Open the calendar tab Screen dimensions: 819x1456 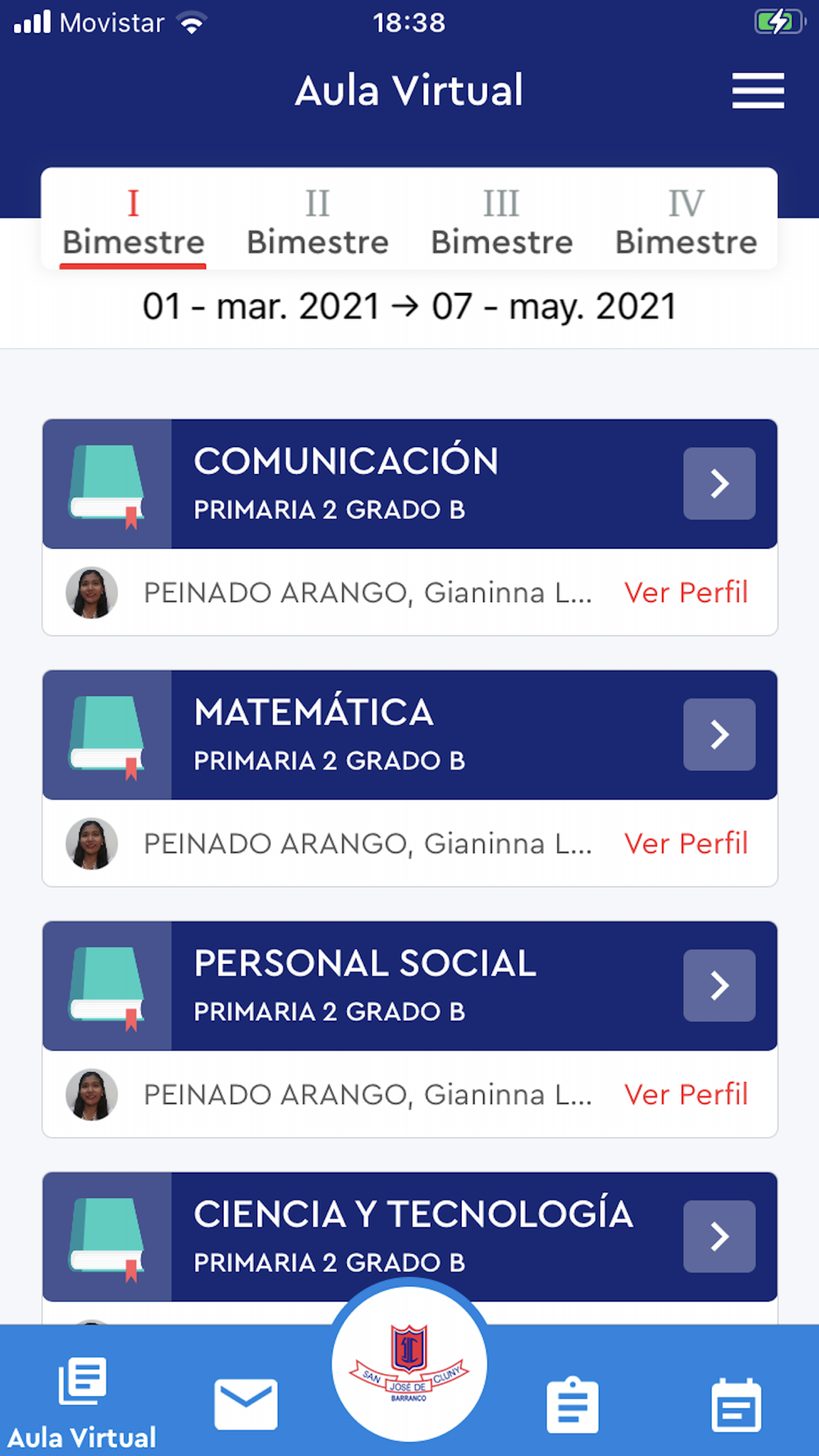pos(735,1404)
